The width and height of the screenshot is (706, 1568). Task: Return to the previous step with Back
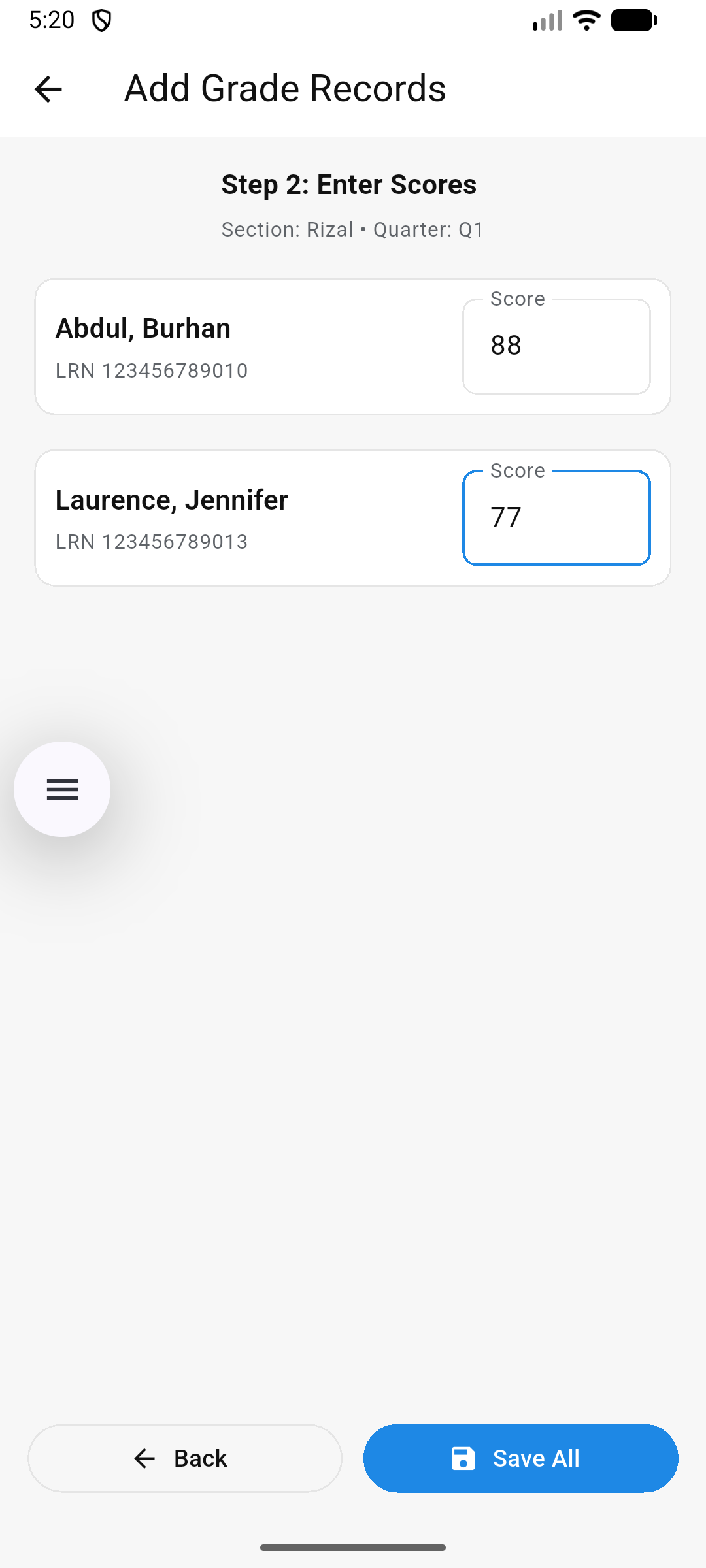tap(185, 1458)
